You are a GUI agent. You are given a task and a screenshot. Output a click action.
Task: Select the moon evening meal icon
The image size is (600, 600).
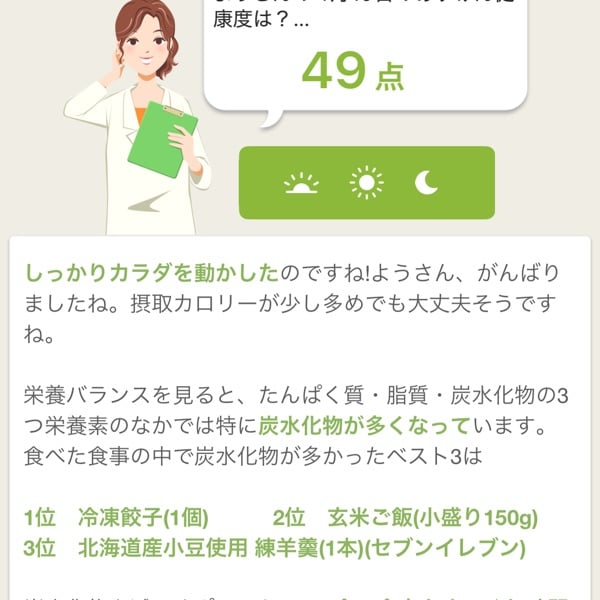pyautogui.click(x=427, y=182)
